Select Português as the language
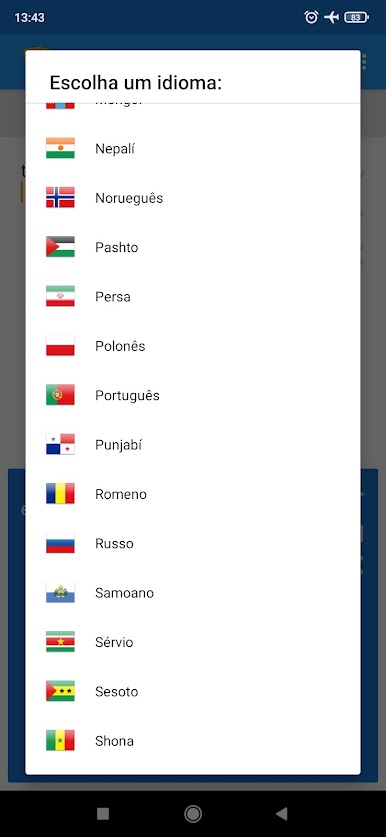The height and width of the screenshot is (837, 386). click(193, 395)
